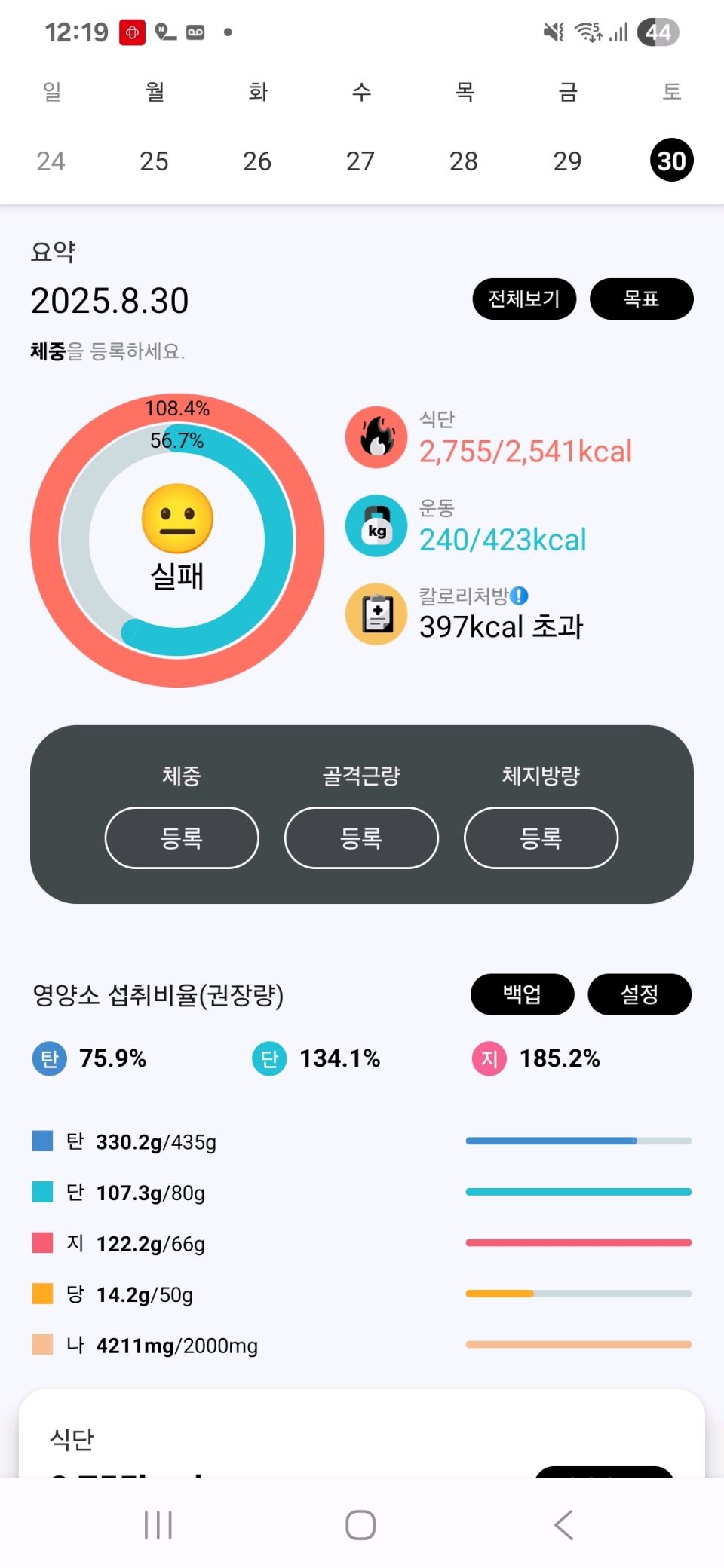Go to the home screen
This screenshot has width=724, height=1568.
[360, 1524]
